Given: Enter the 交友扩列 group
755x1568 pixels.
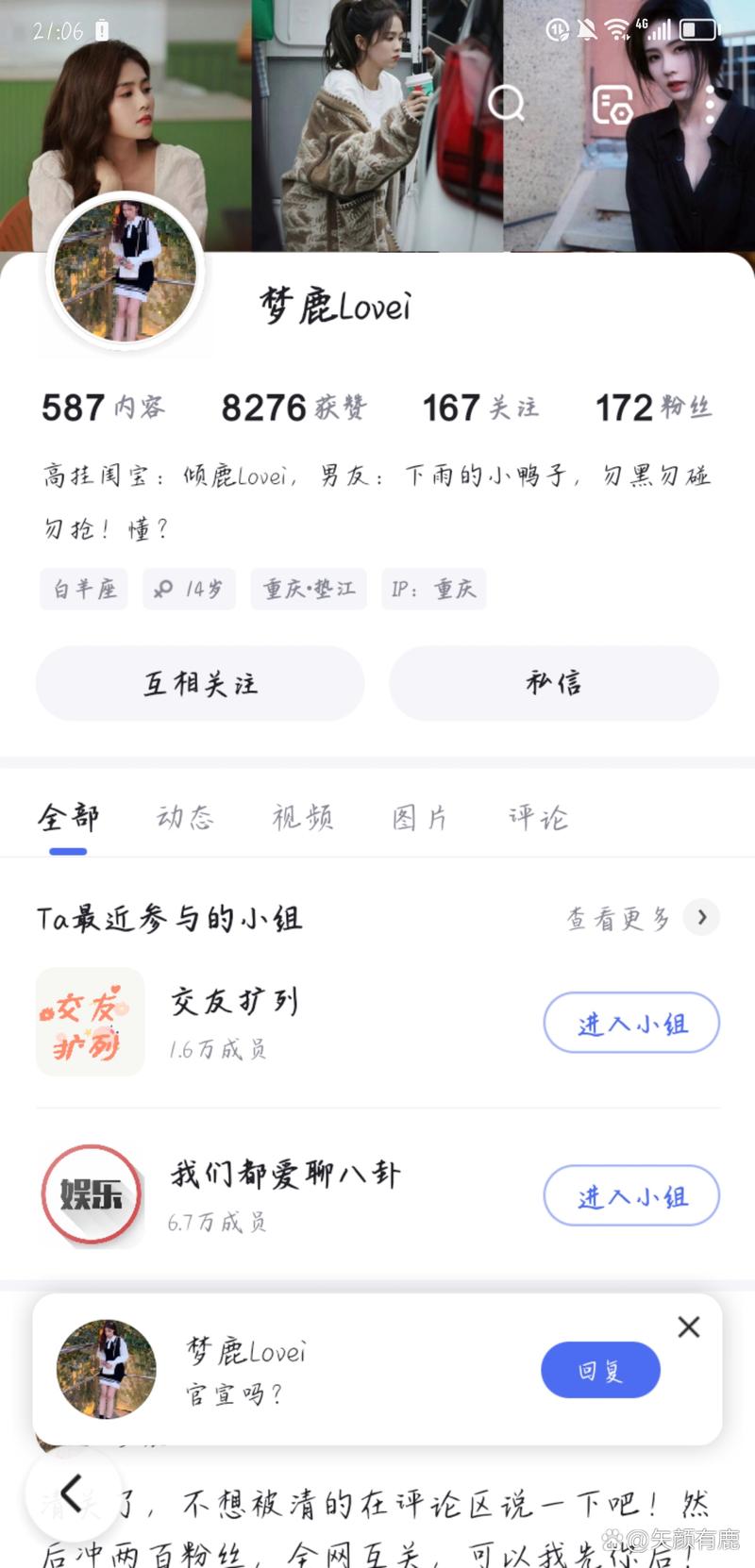Looking at the screenshot, I should pos(631,1023).
